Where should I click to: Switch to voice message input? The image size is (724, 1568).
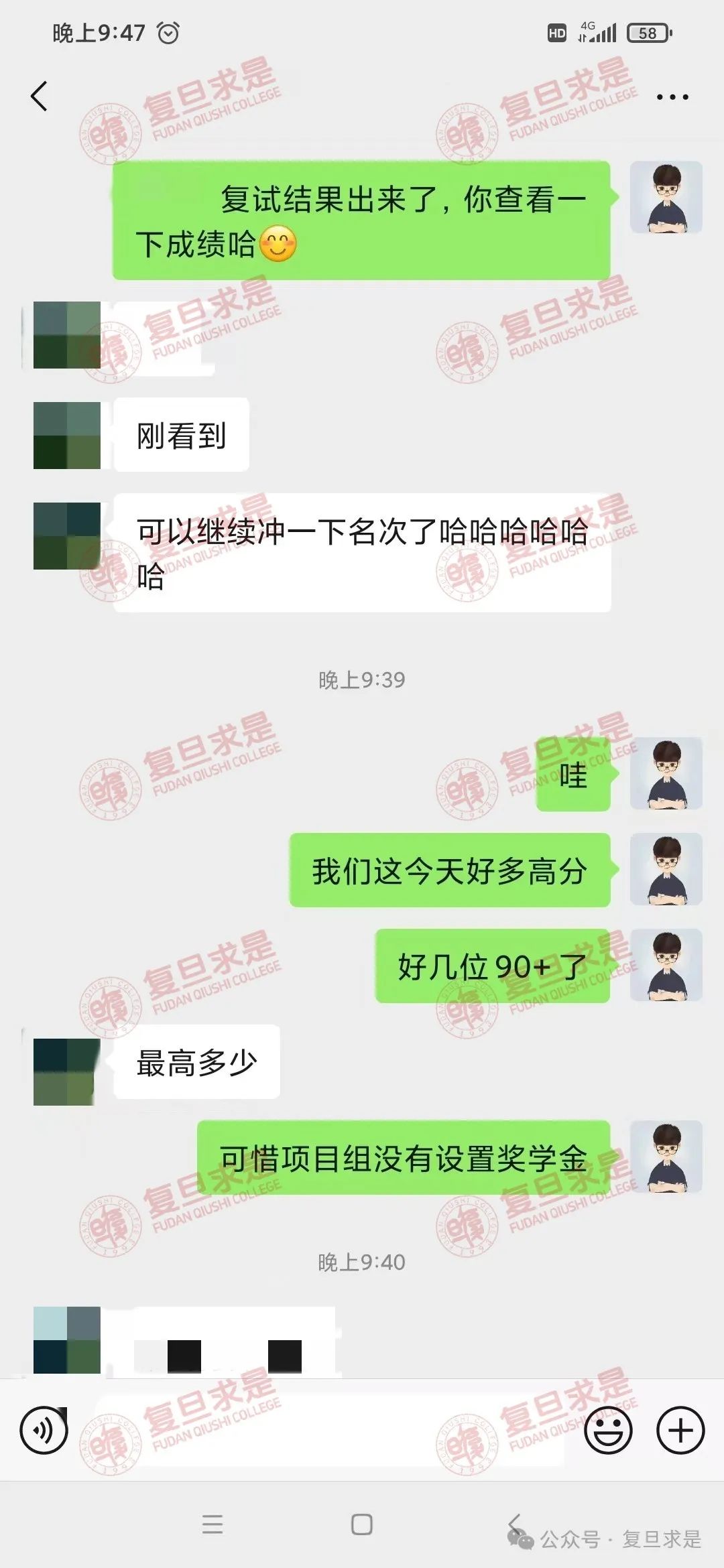coord(44,1431)
